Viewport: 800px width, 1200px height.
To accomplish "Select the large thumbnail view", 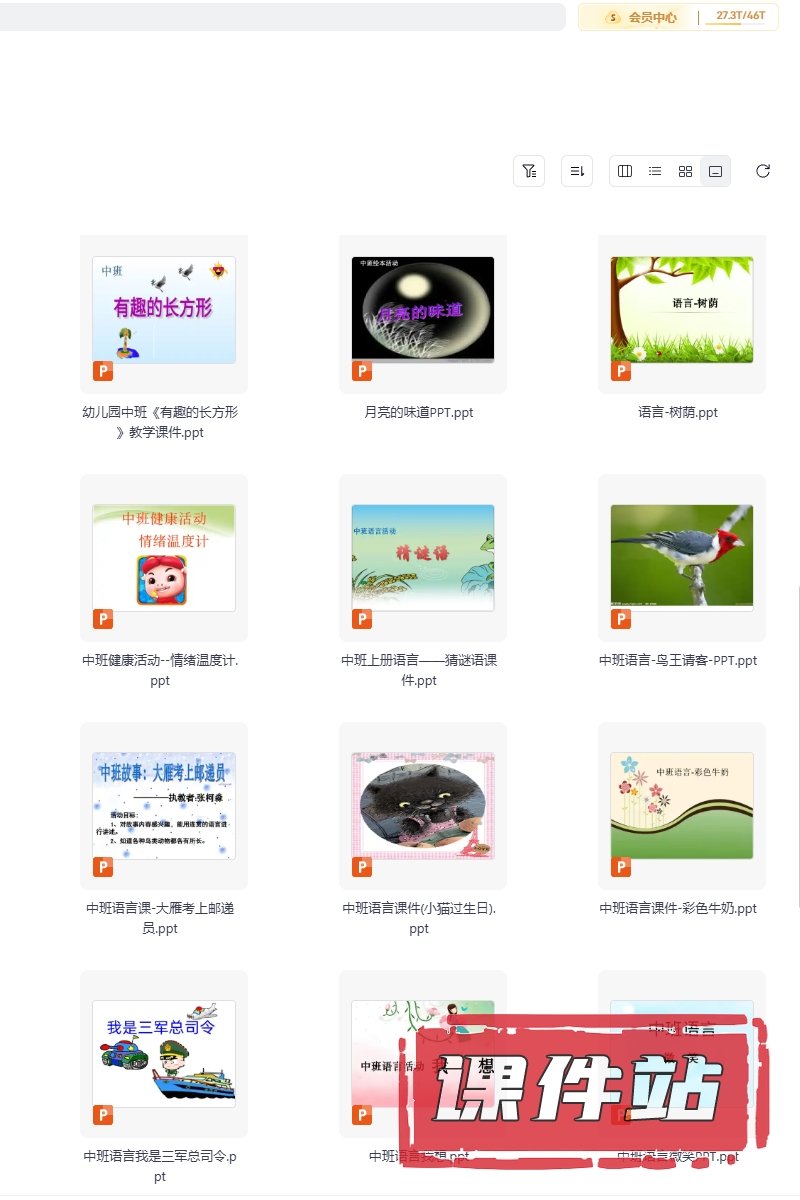I will 715,171.
